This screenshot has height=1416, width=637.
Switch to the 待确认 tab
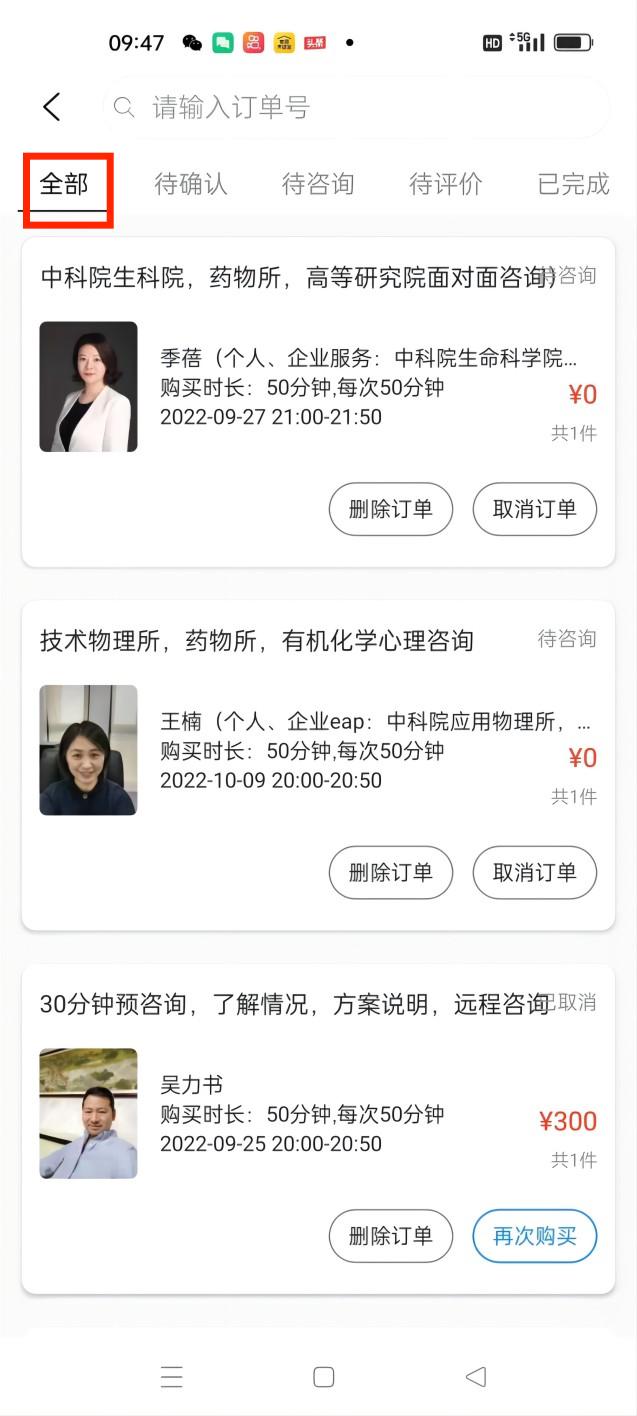pyautogui.click(x=191, y=184)
